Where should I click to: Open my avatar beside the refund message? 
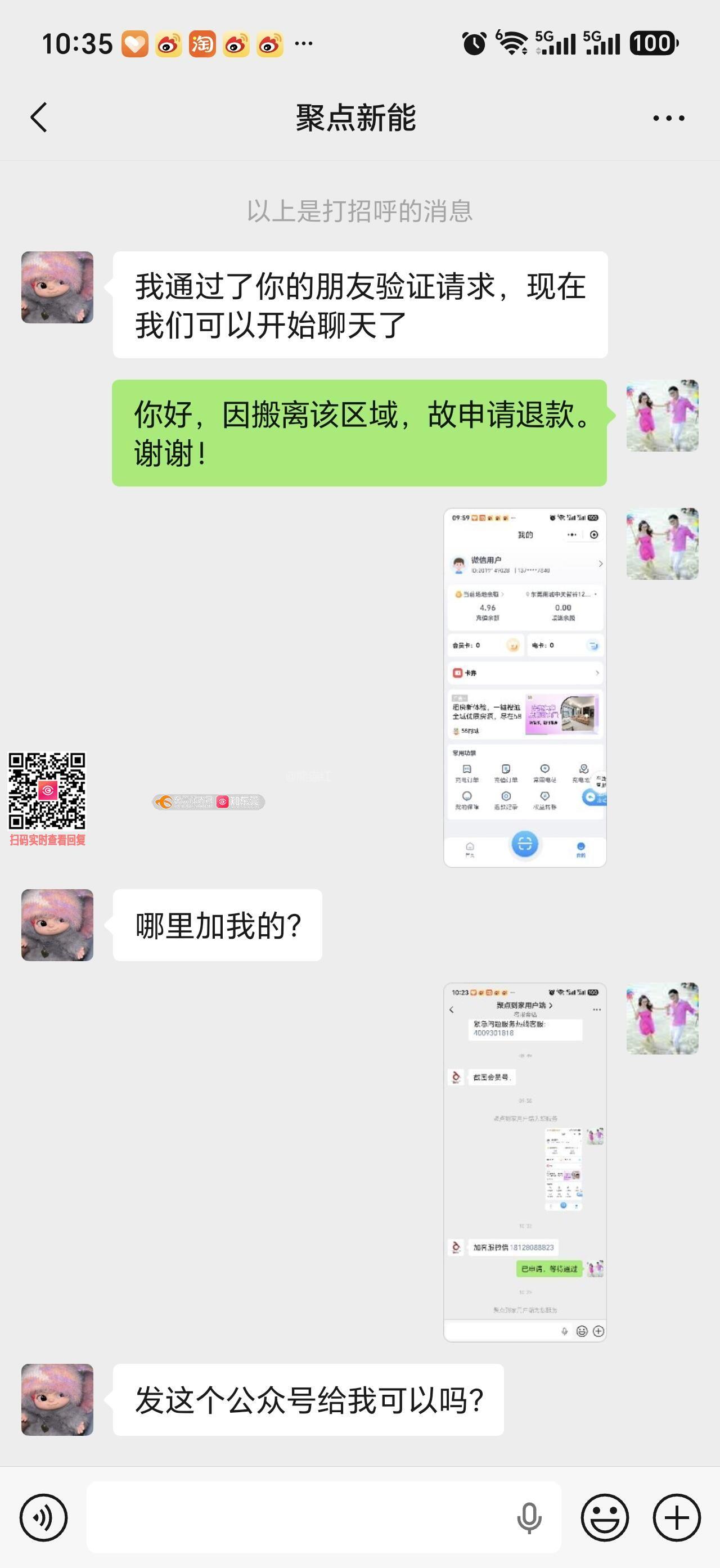pos(662,416)
